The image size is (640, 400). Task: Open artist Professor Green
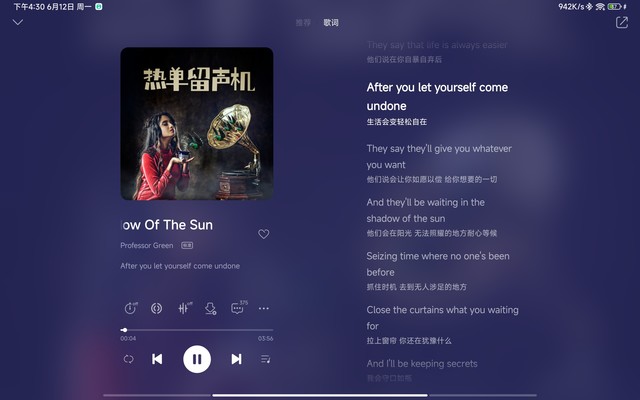click(x=146, y=245)
